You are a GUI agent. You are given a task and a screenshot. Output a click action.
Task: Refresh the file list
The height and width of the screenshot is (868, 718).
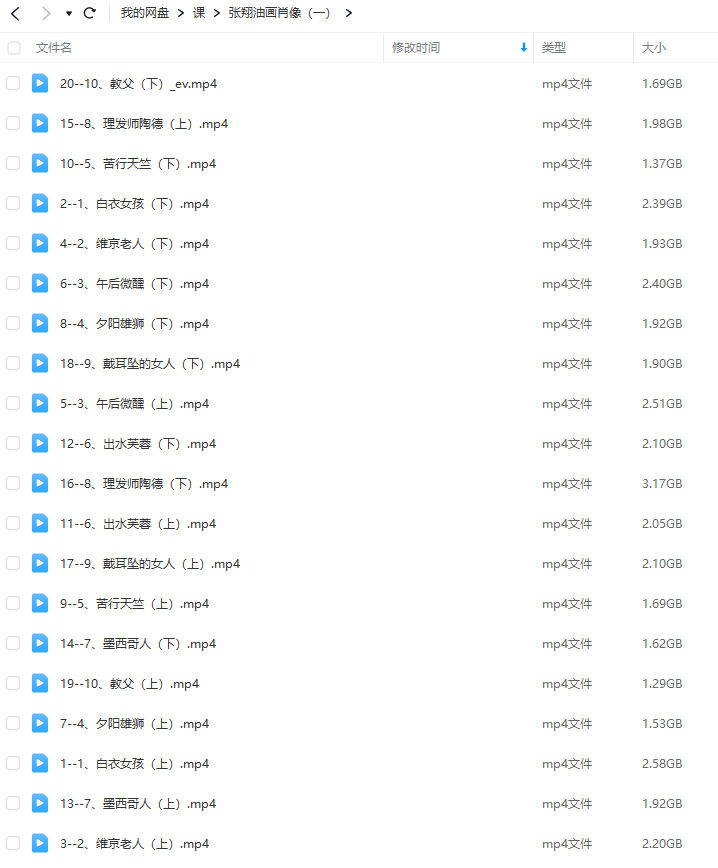pyautogui.click(x=90, y=13)
